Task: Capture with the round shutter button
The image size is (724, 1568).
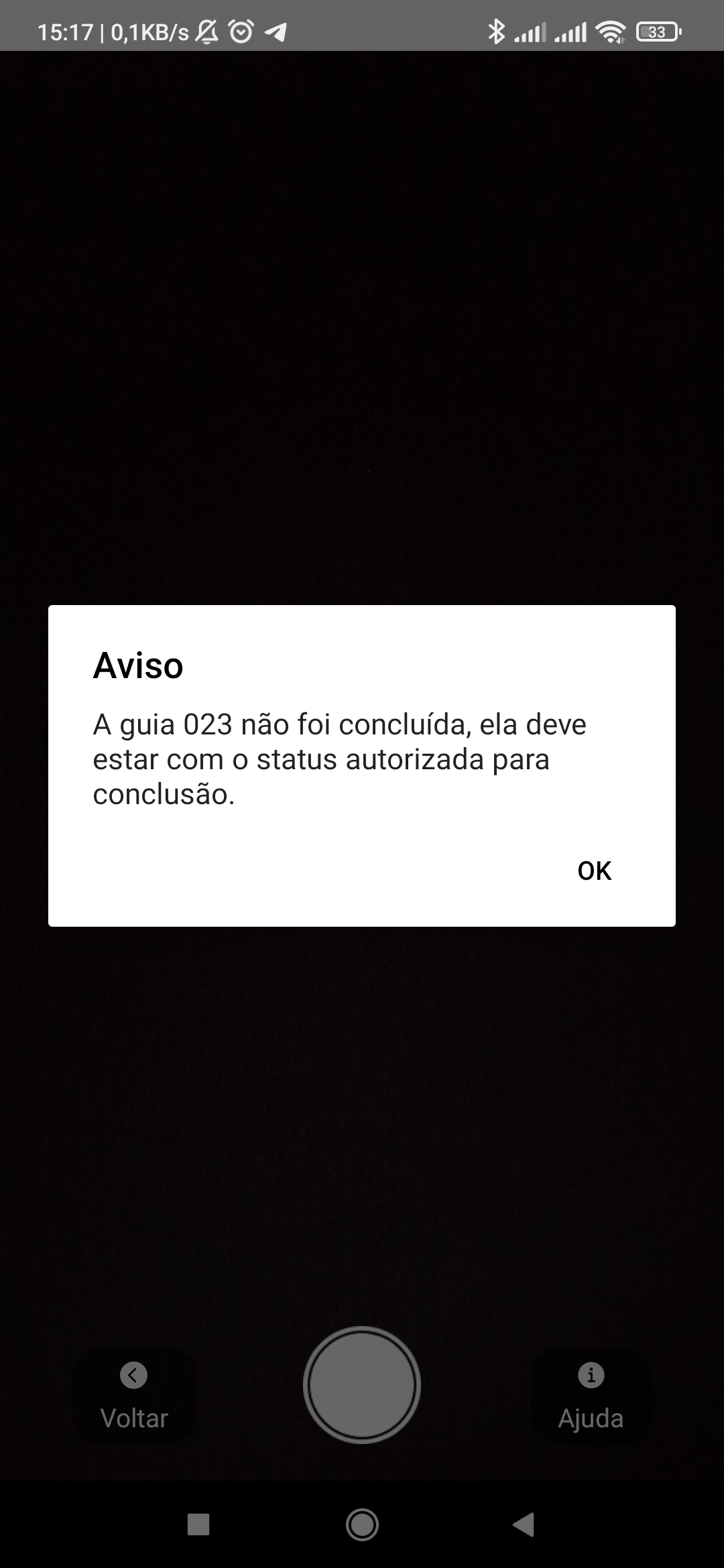Action: [x=362, y=1384]
